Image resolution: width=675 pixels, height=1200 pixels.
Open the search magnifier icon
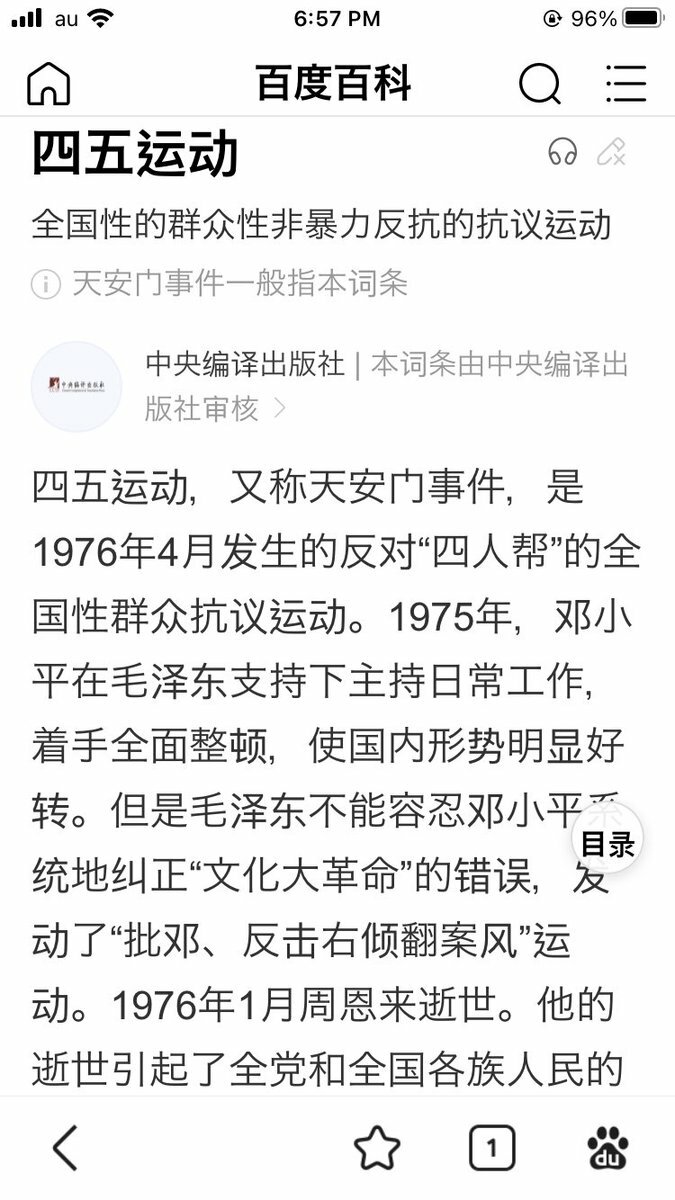click(x=539, y=84)
